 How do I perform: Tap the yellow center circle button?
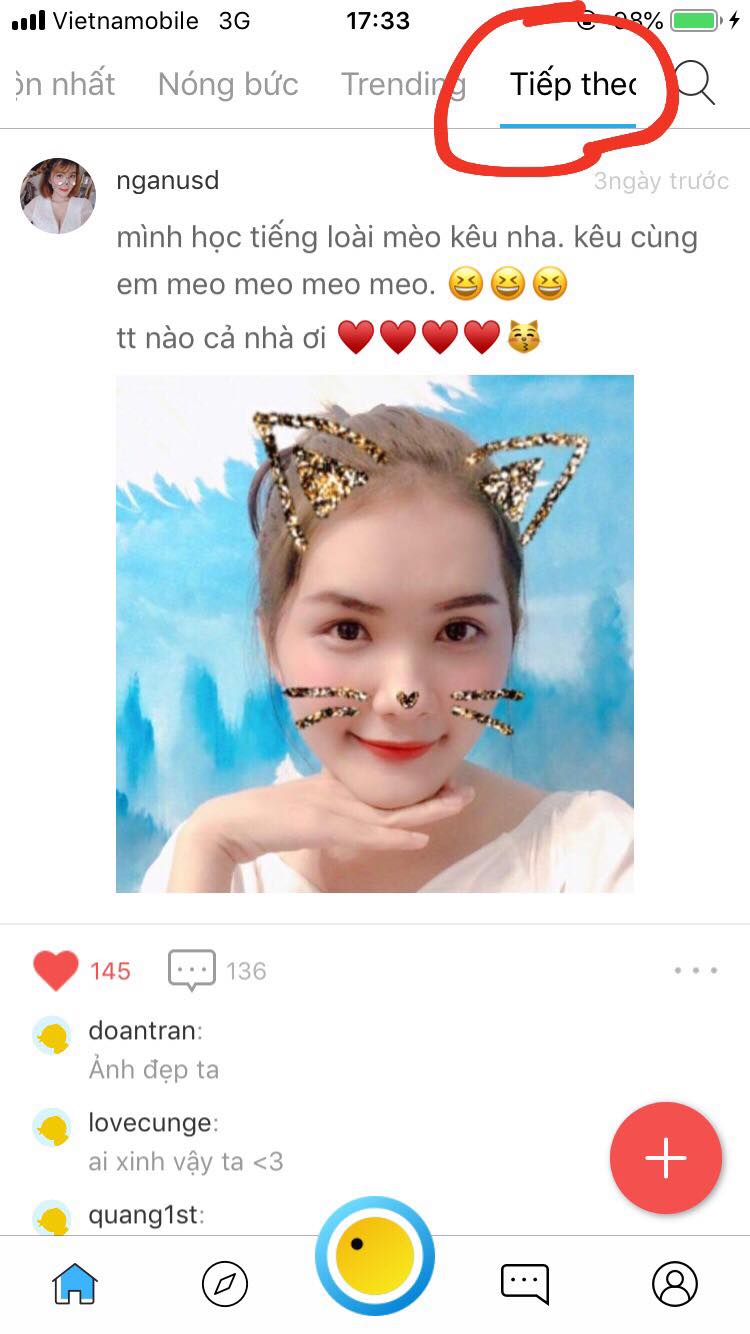375,1256
